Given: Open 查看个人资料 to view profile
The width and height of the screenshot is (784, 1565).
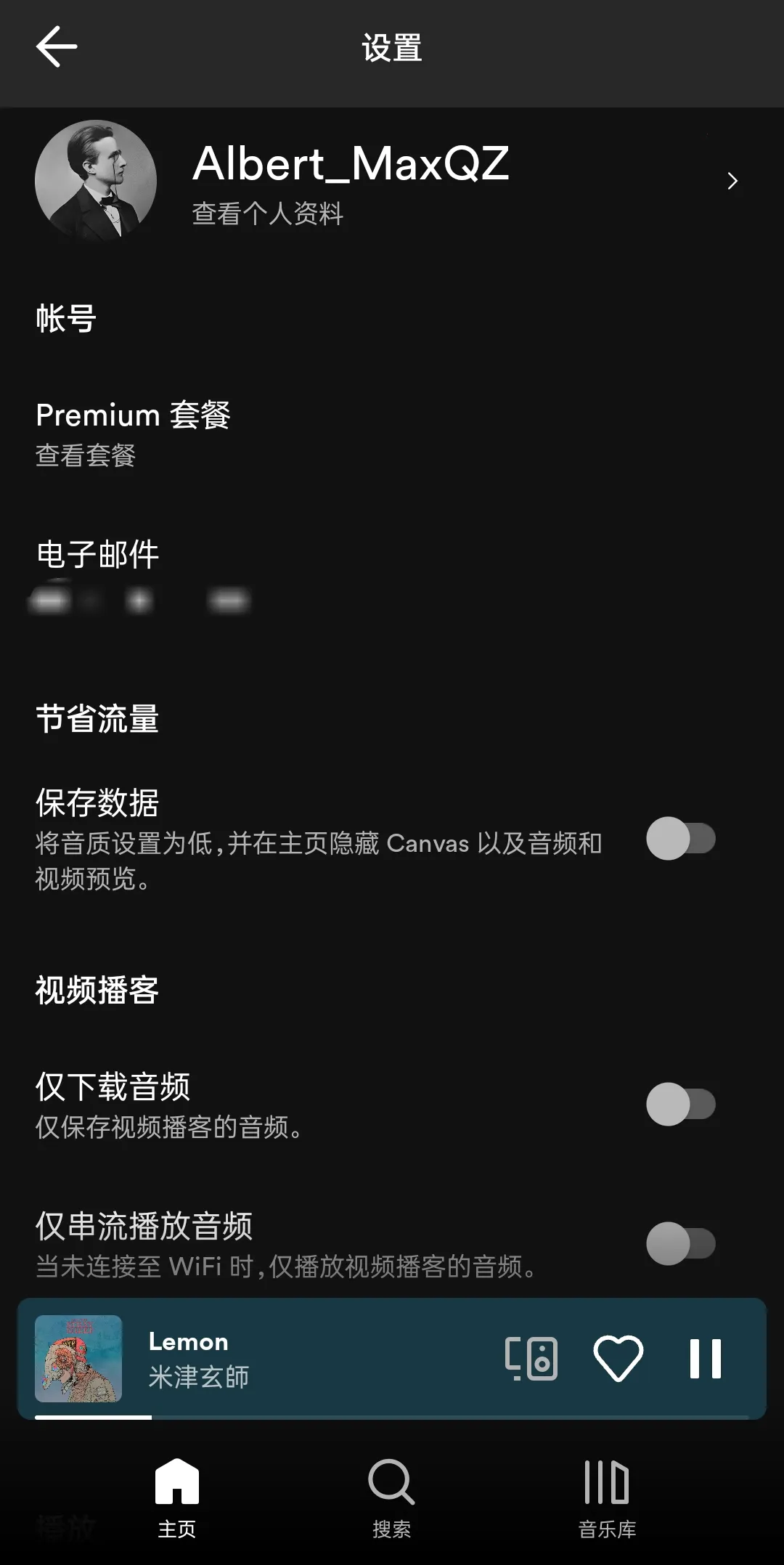Looking at the screenshot, I should coord(266,214).
